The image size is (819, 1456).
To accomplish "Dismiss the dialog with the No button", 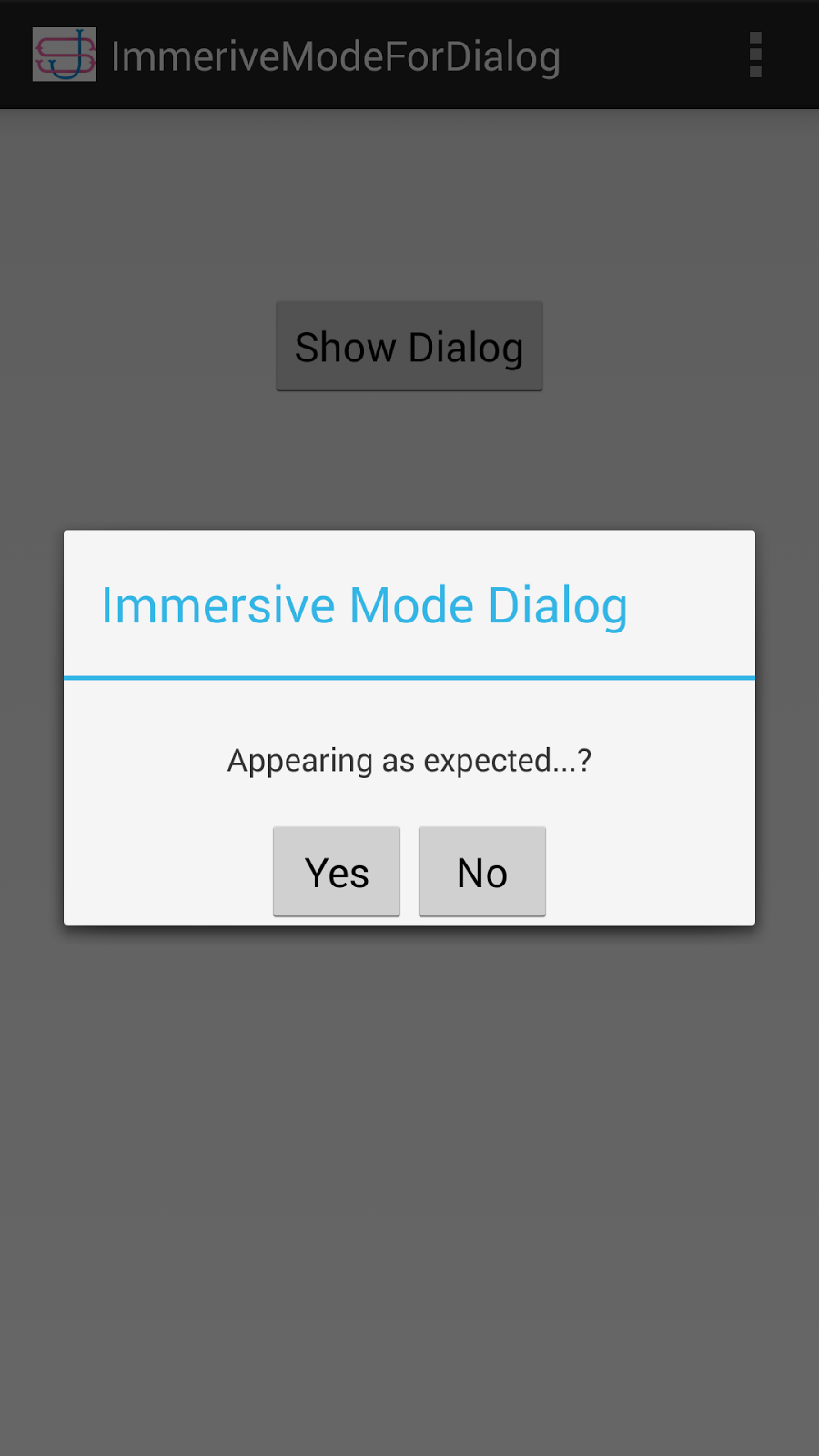I will tap(481, 871).
